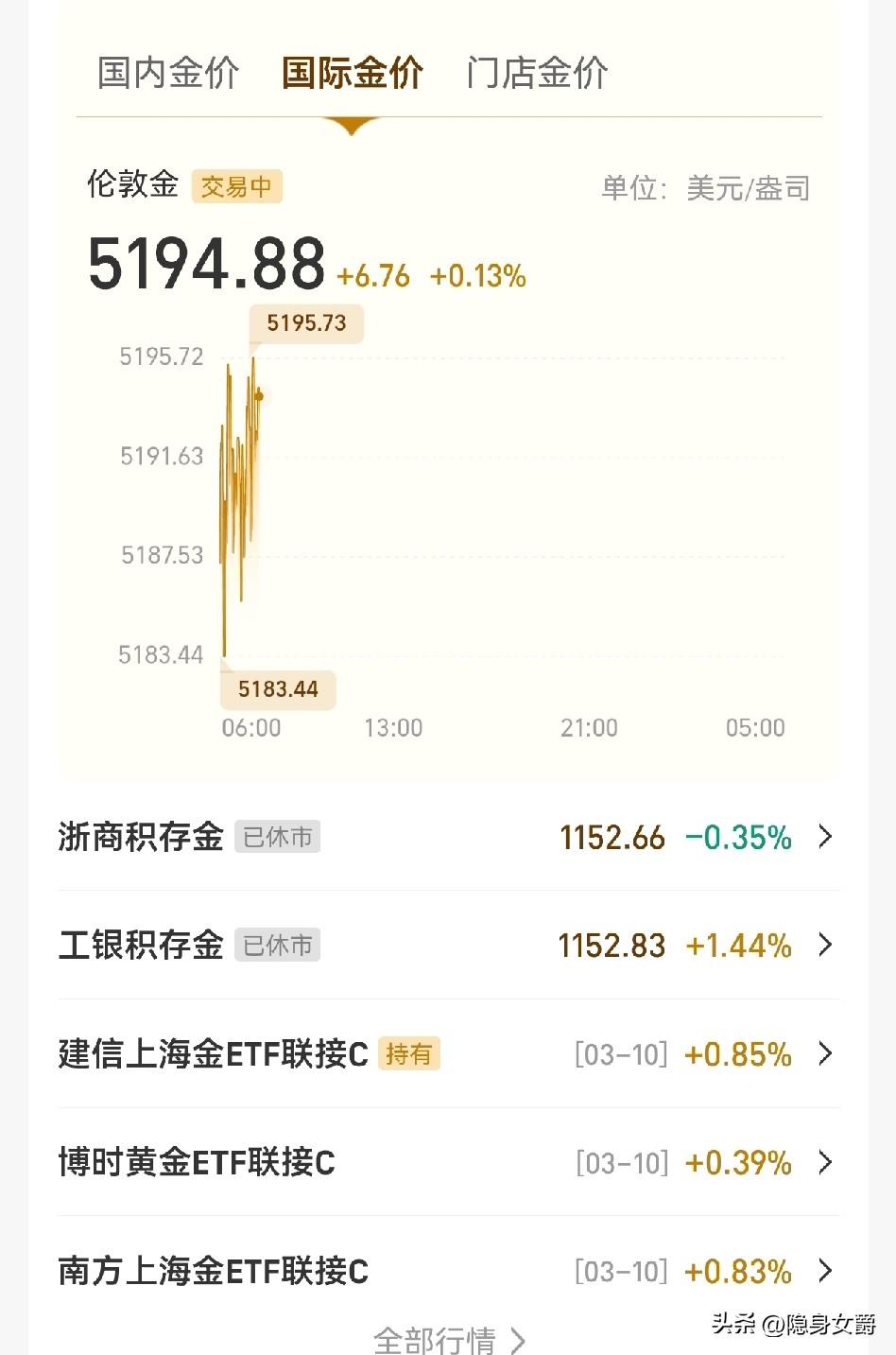Expand details for 浙商积存金 via its chevron
Image resolution: width=896 pixels, height=1355 pixels.
(827, 836)
